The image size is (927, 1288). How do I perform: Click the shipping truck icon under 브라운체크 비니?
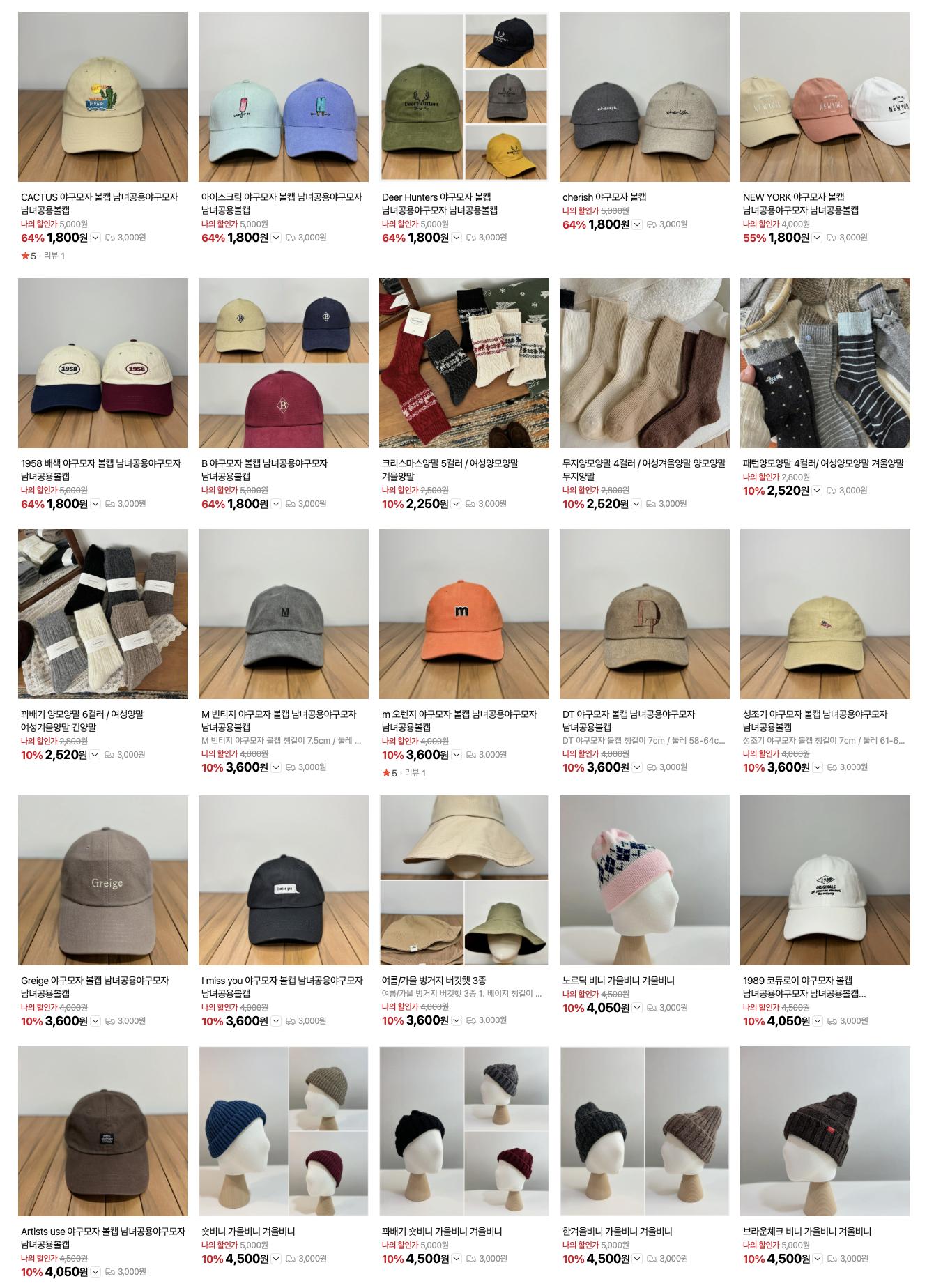pos(832,1259)
